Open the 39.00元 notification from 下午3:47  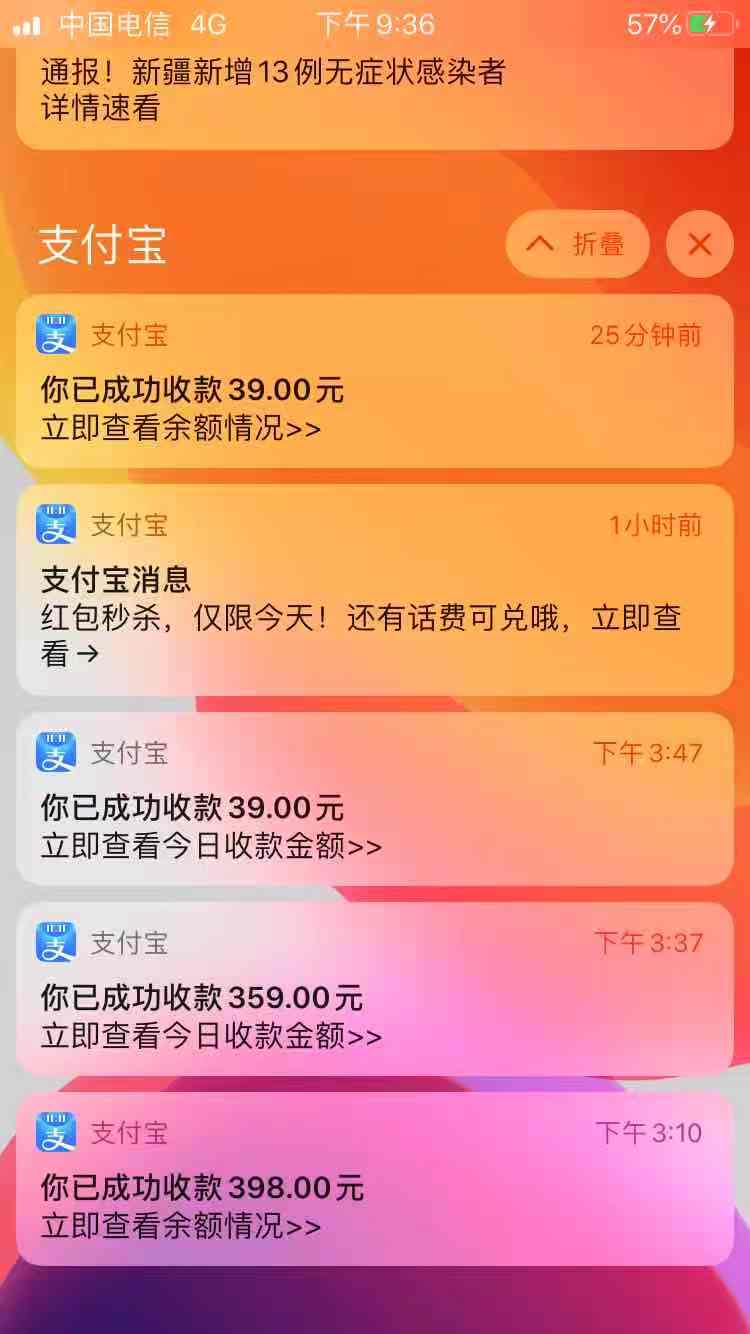(375, 799)
